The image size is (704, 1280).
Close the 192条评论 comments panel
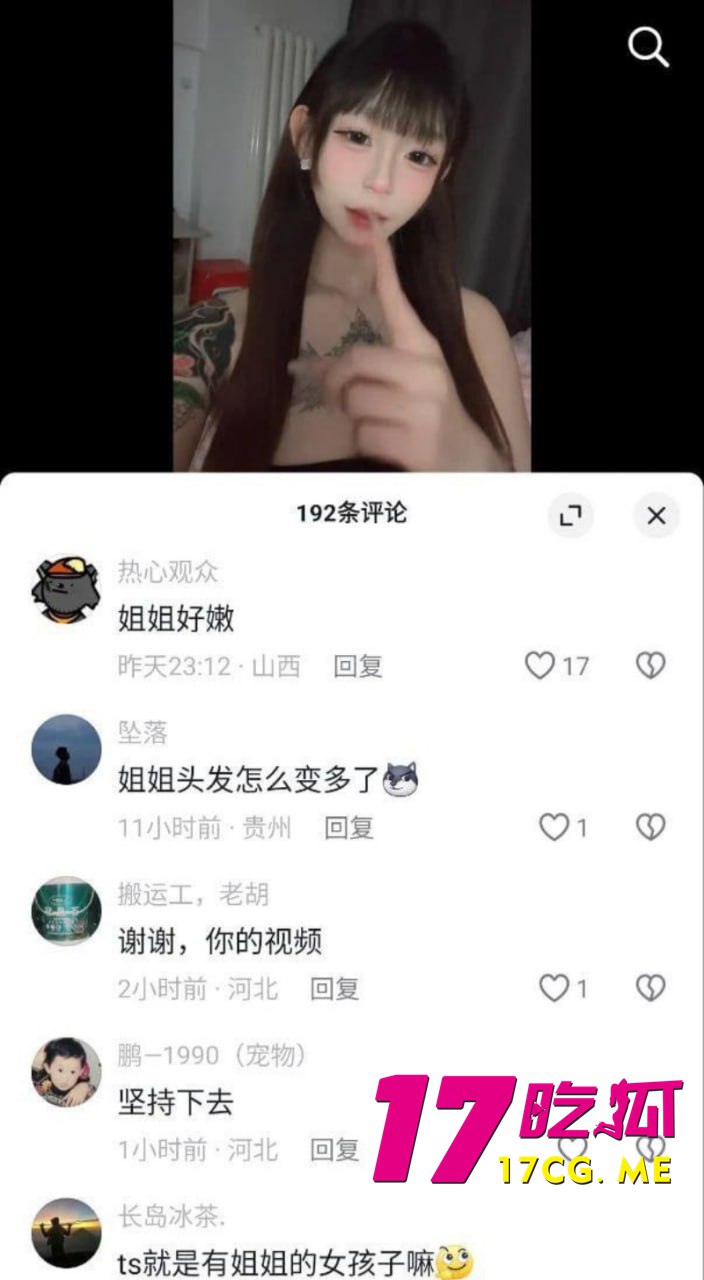tap(656, 515)
